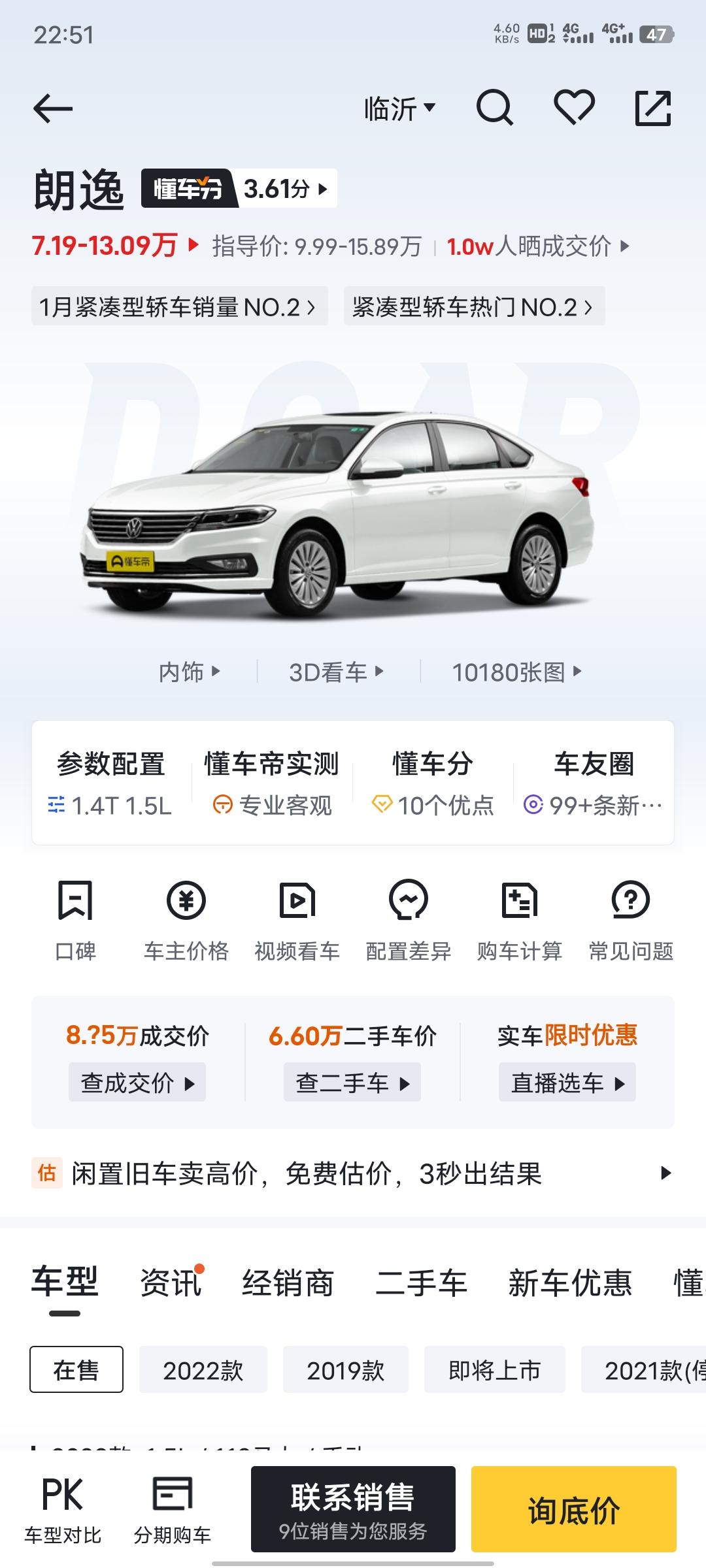Screen dimensions: 706x1568
Task: View the 内饰 interior photos
Action: (189, 672)
